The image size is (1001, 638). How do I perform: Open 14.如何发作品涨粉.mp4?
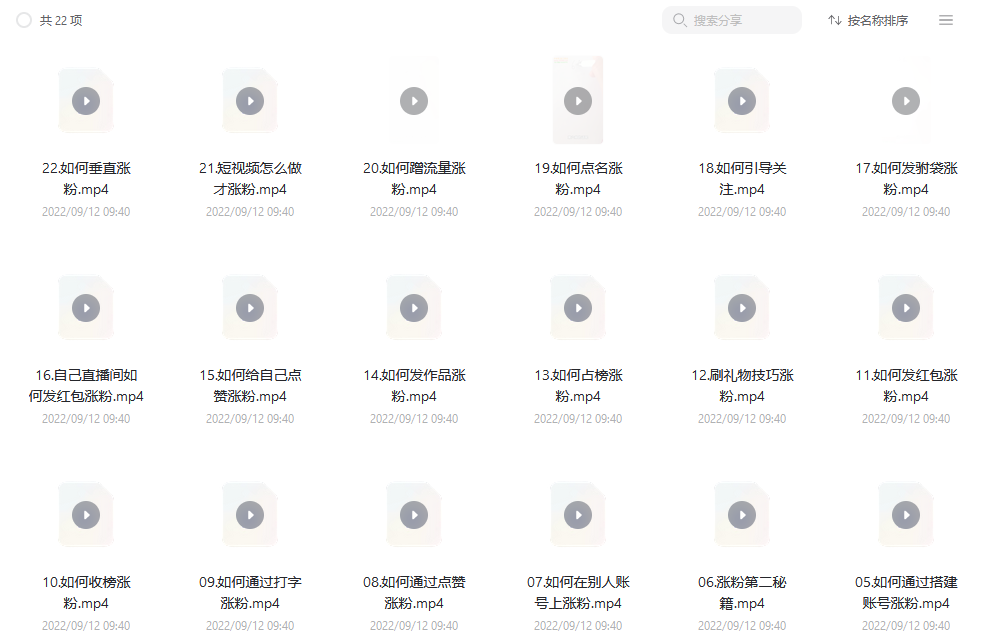(414, 308)
